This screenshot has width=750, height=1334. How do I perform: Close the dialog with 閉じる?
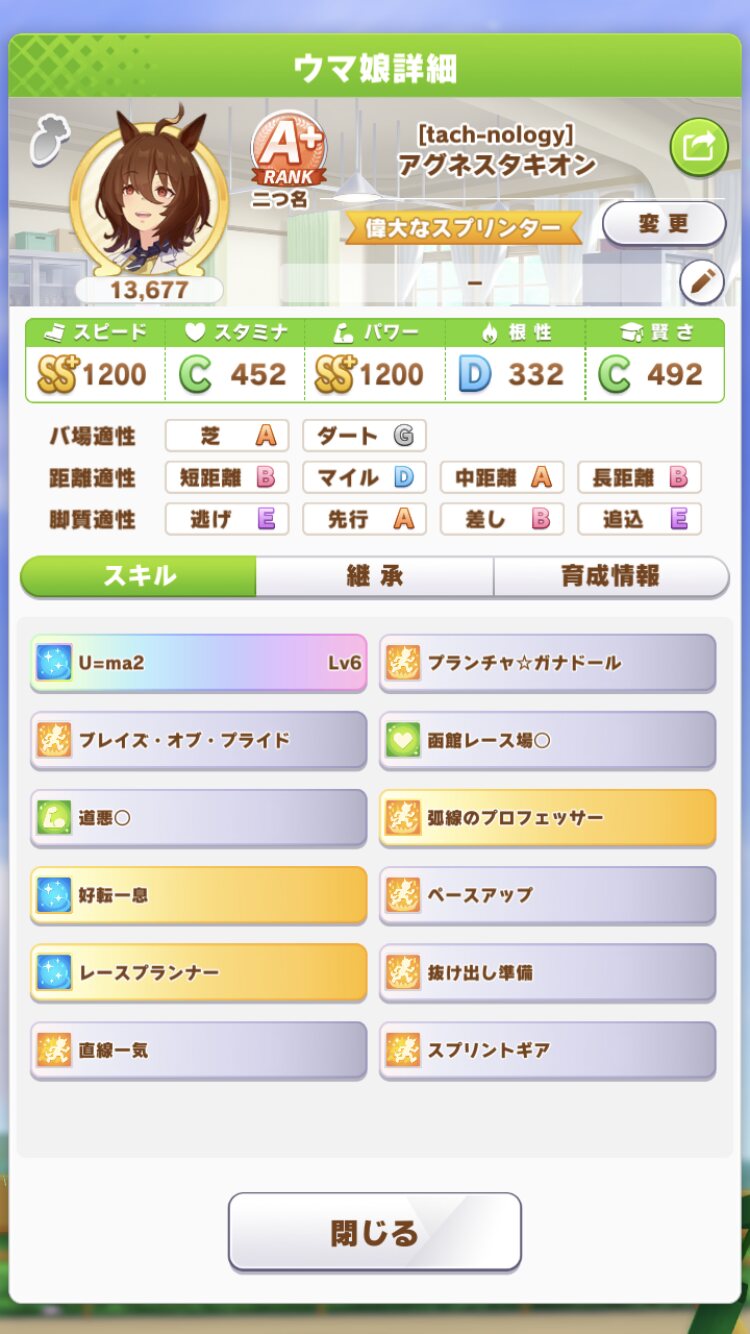click(x=375, y=1232)
